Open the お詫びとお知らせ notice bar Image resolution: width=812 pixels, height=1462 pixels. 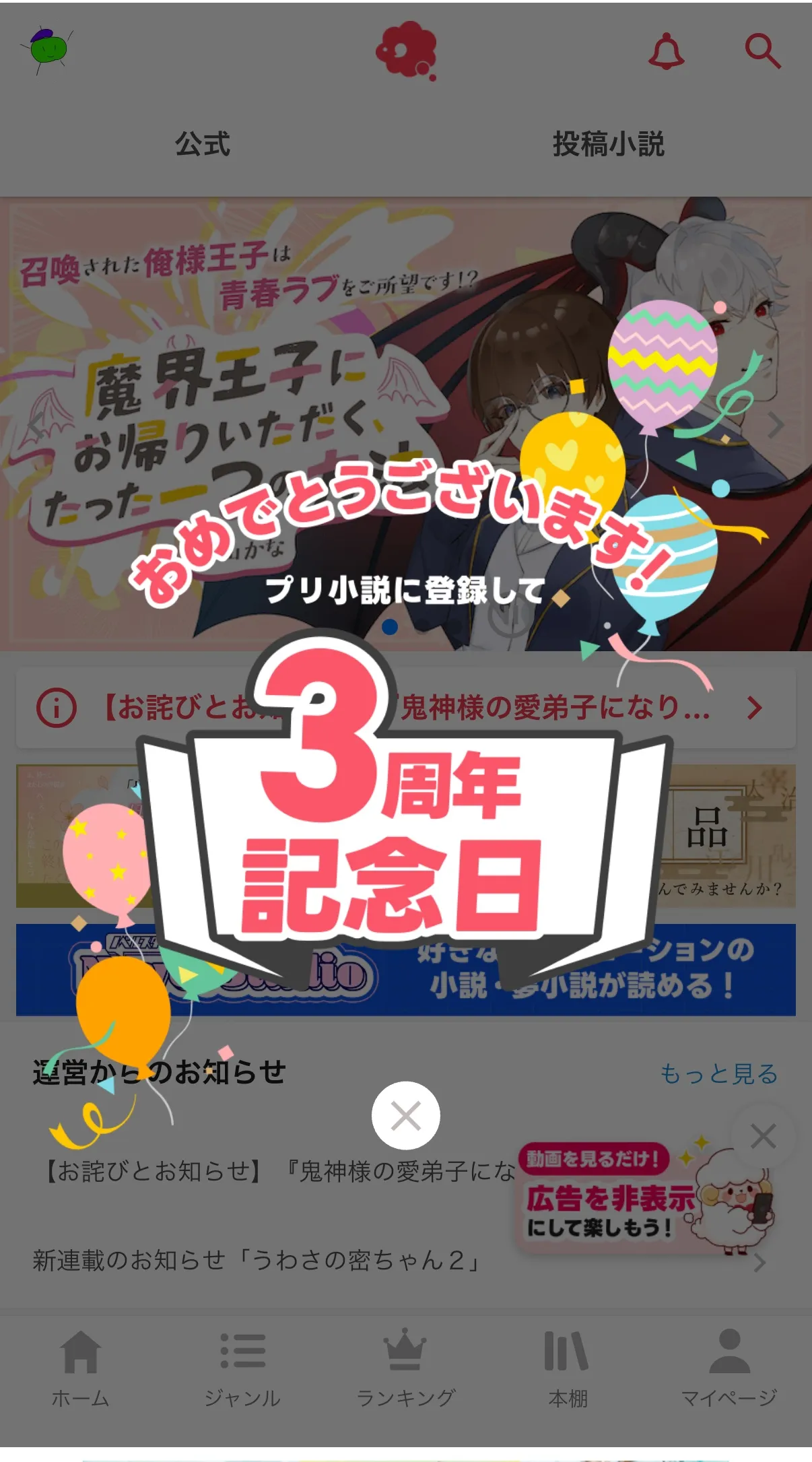point(405,708)
